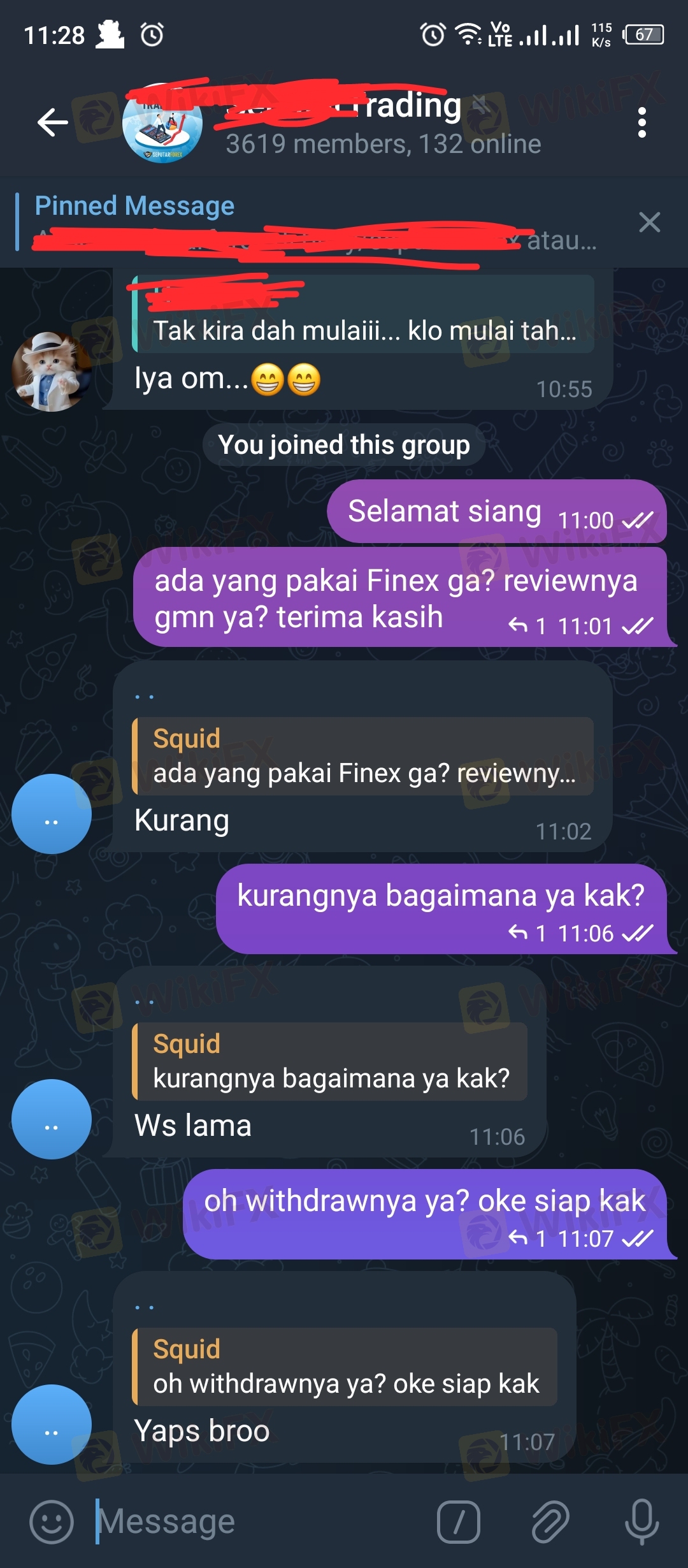This screenshot has height=1568, width=688.
Task: Open the group profile from its avatar
Action: (162, 122)
